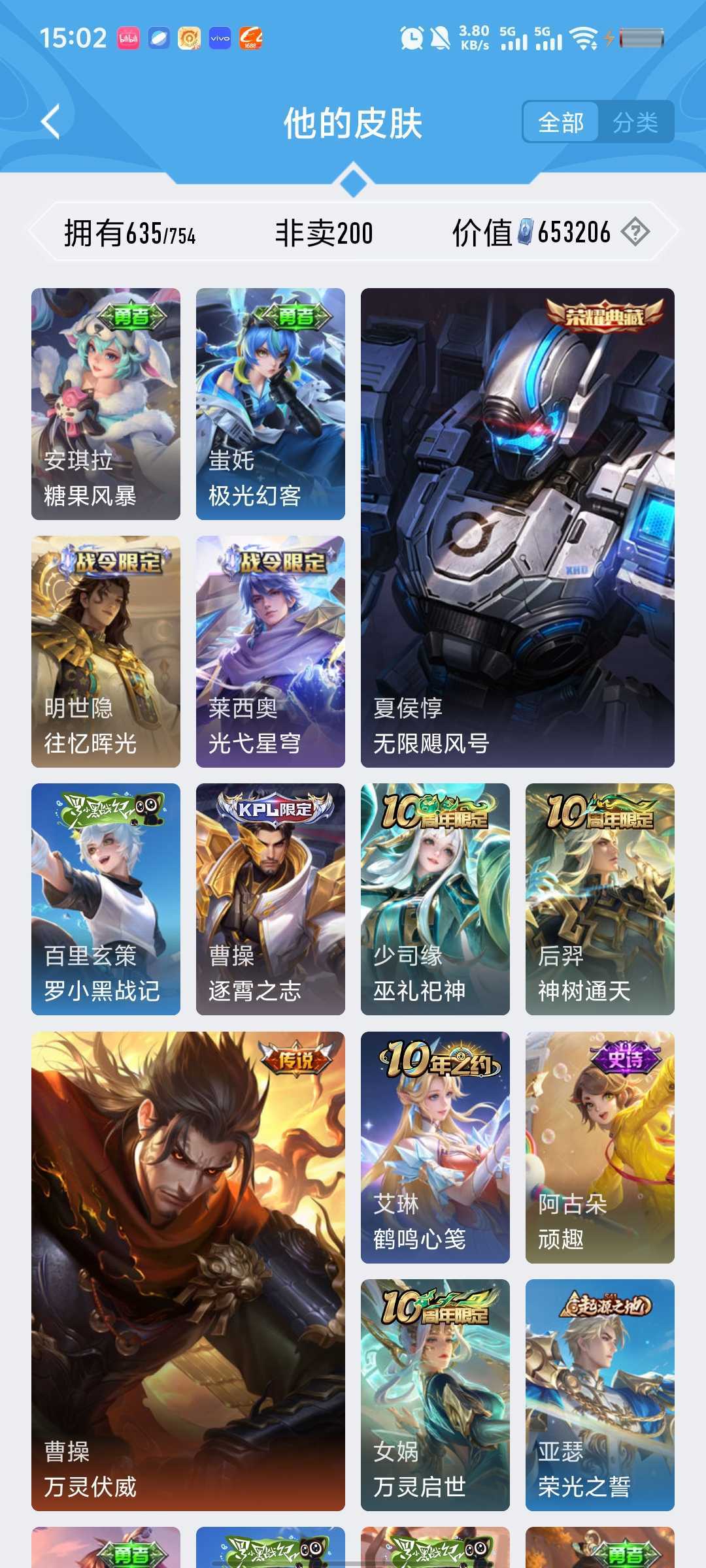Go back using the top-left arrow
Viewport: 706px width, 1568px height.
50,122
